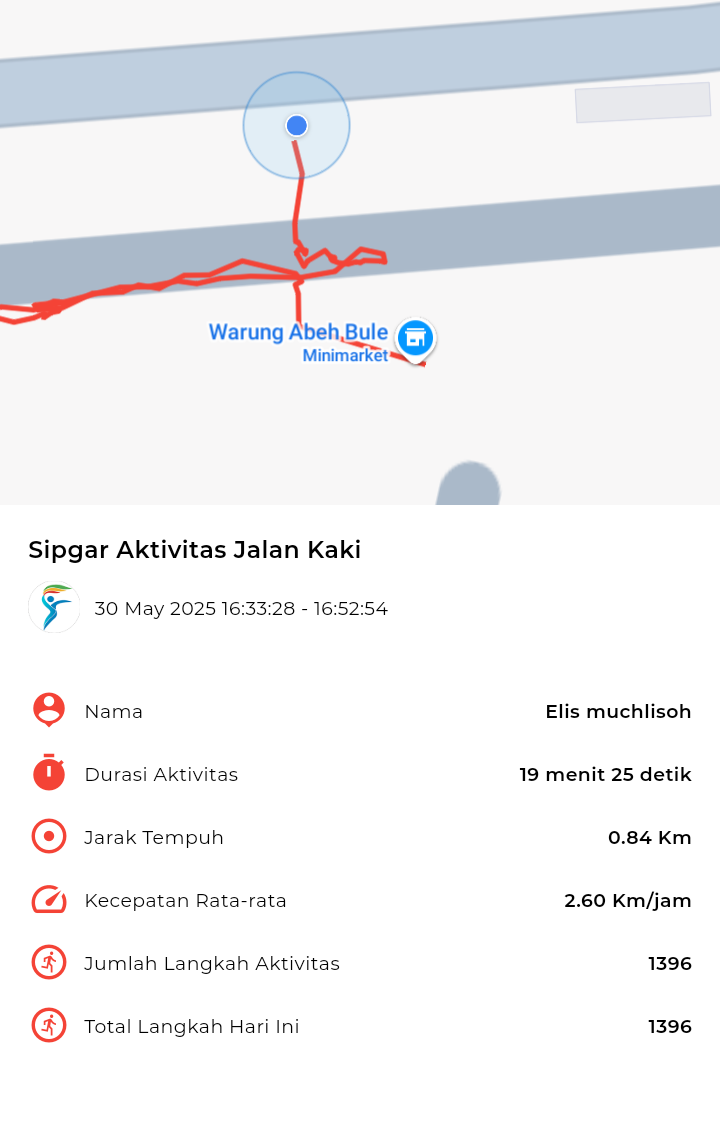Click the Minimarket text label

345,355
